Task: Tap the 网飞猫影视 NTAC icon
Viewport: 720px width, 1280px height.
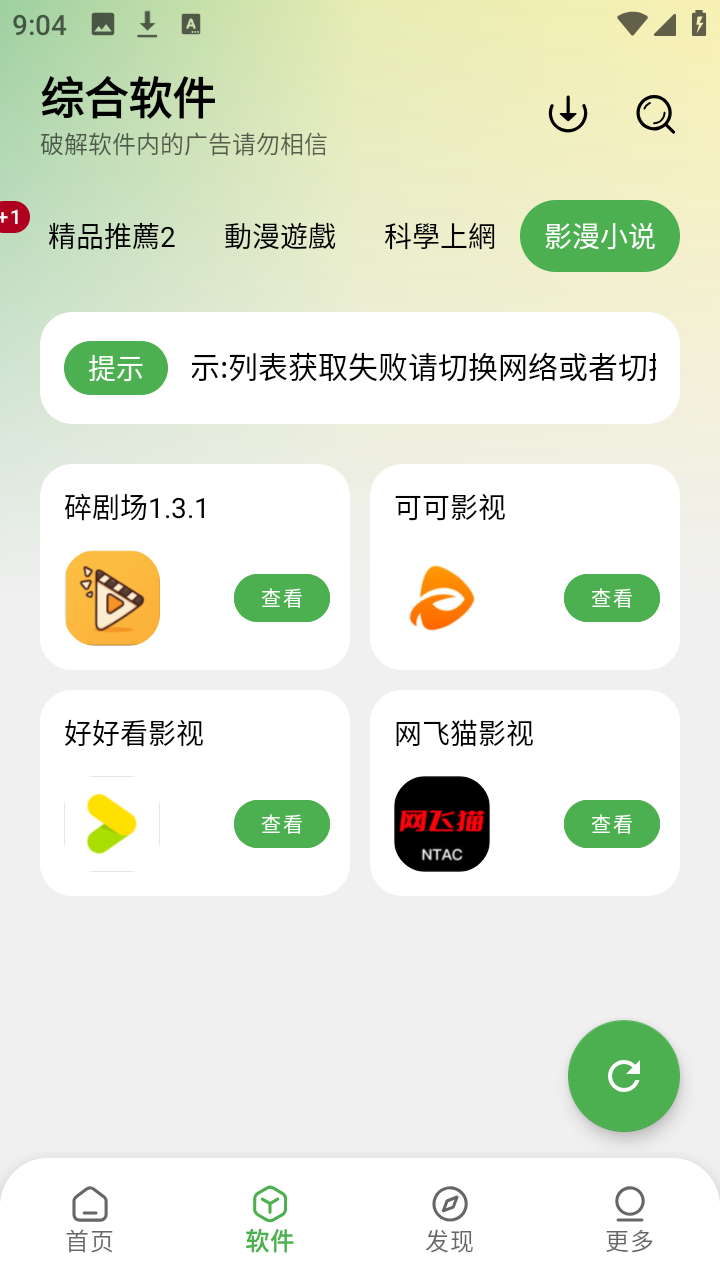Action: pyautogui.click(x=441, y=823)
